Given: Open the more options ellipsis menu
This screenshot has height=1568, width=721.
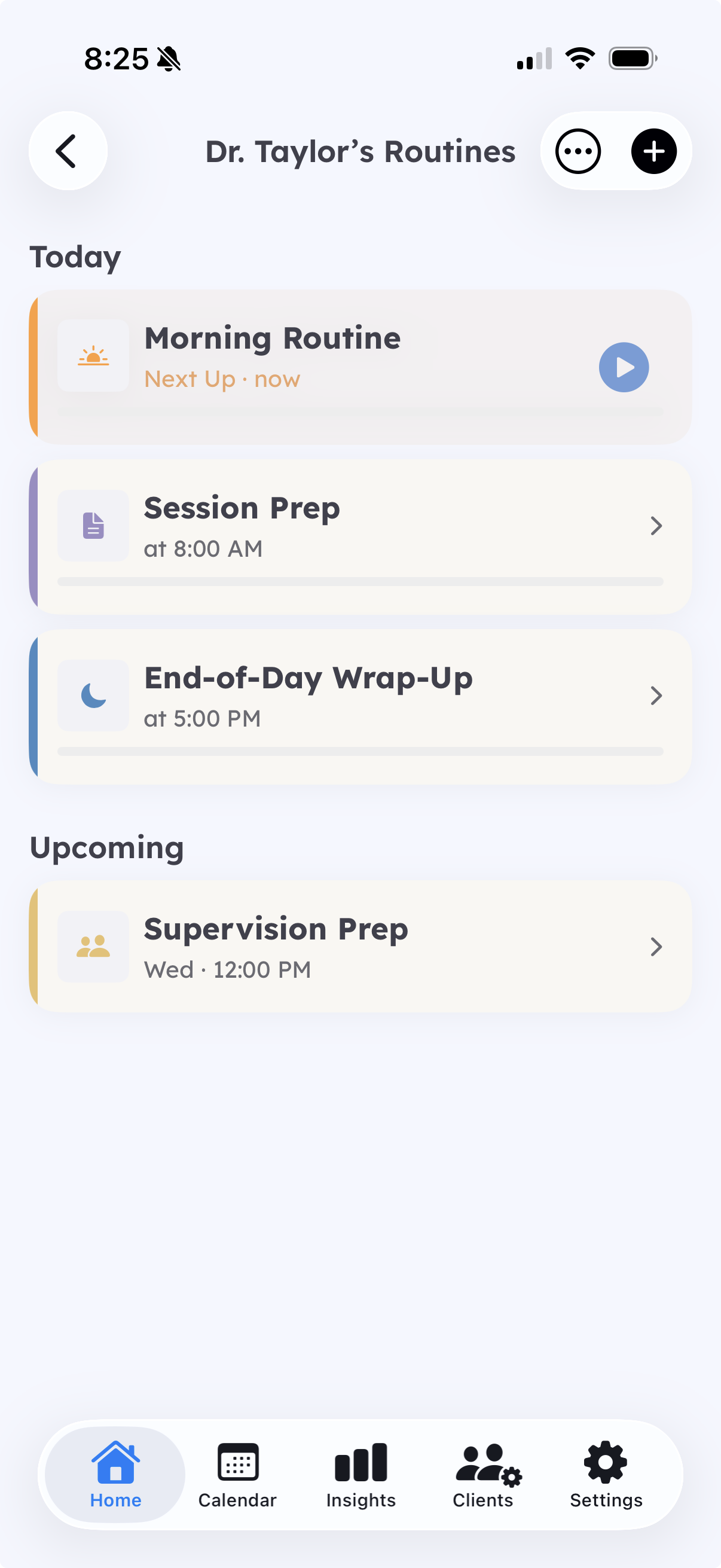Looking at the screenshot, I should point(578,151).
